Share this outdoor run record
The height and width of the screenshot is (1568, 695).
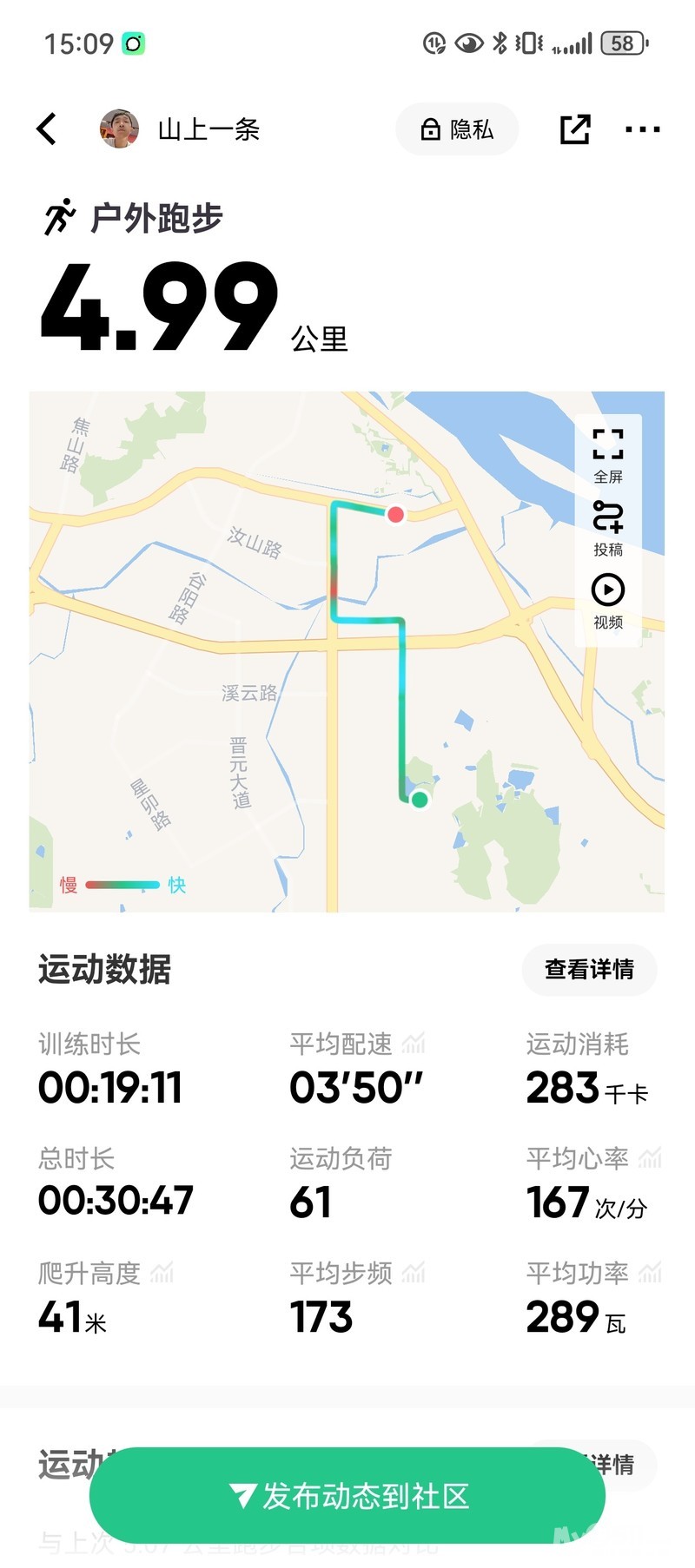pos(574,129)
